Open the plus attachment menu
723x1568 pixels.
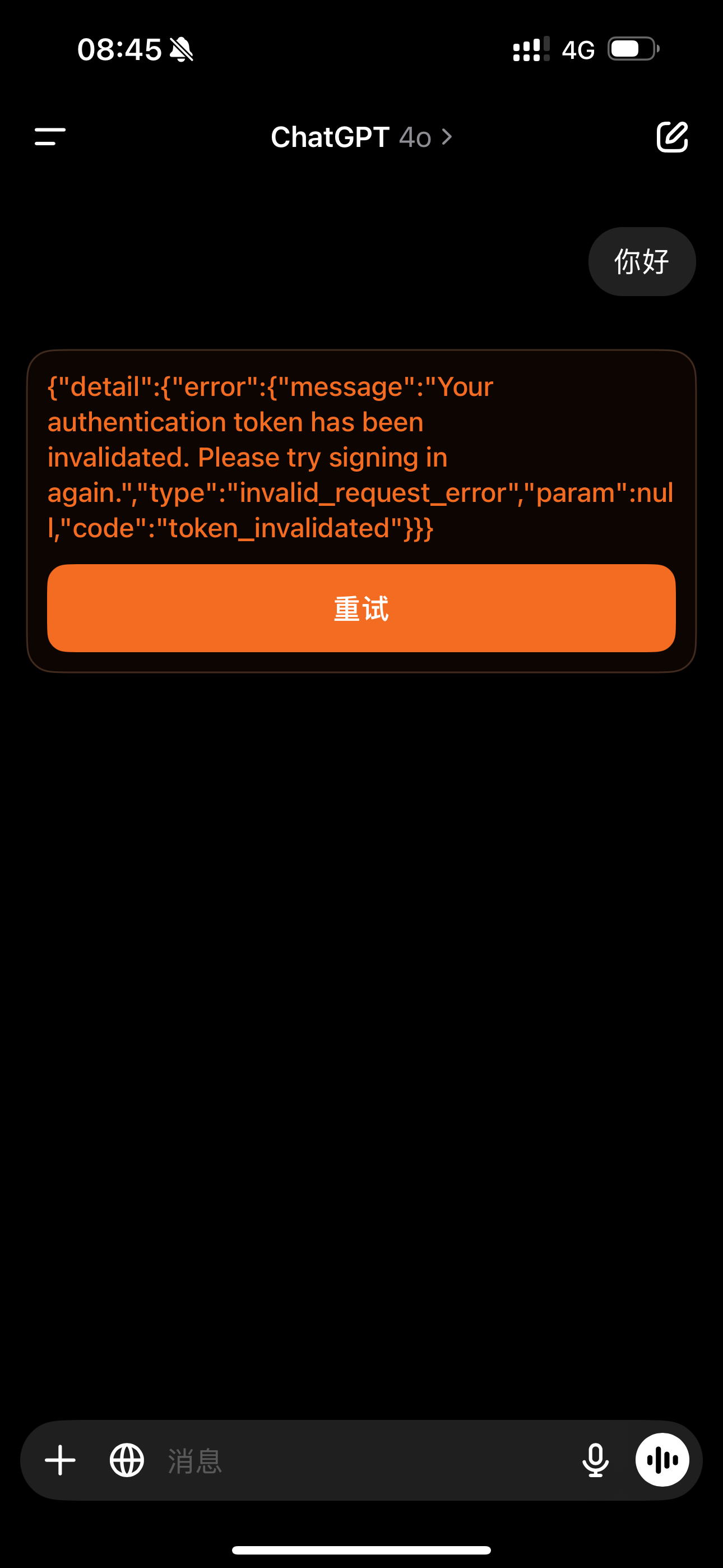tap(61, 1460)
